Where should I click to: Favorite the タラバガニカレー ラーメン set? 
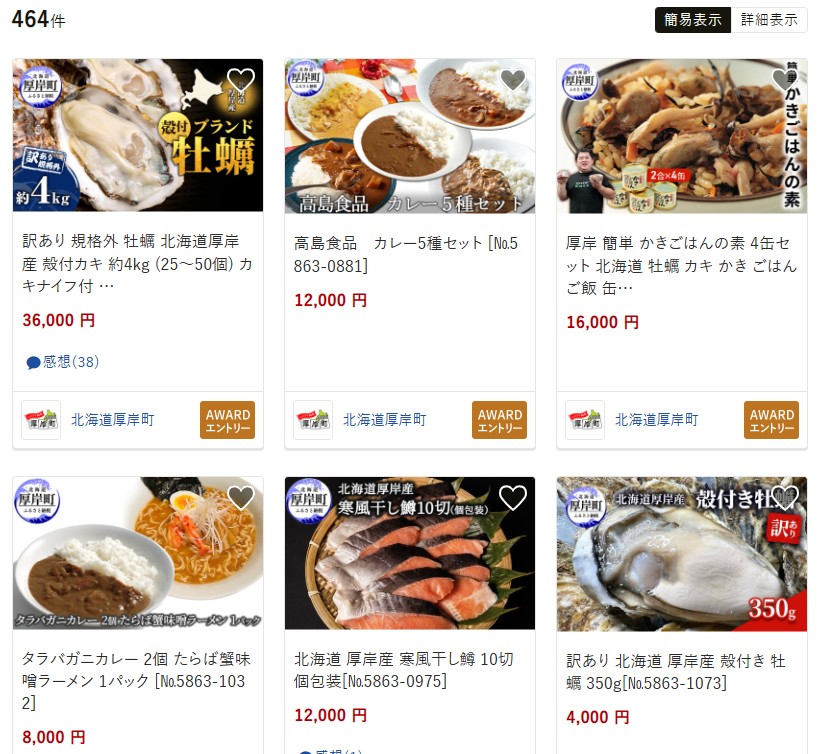[240, 498]
